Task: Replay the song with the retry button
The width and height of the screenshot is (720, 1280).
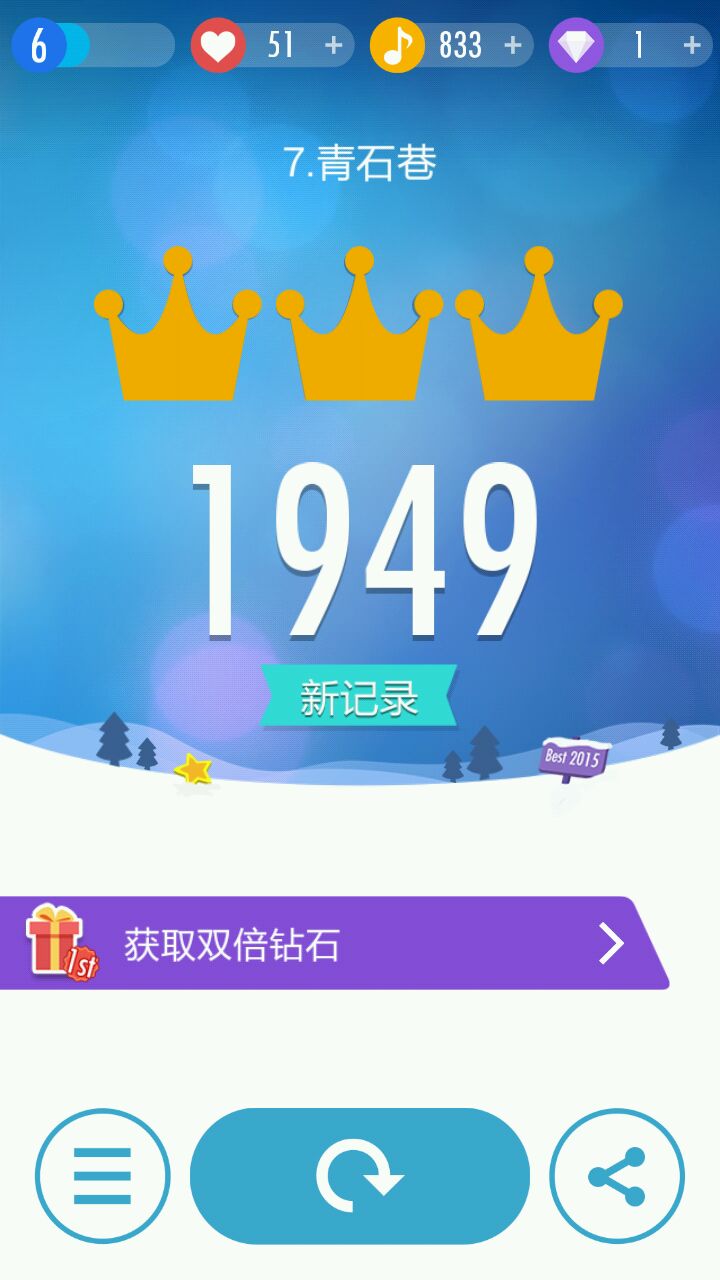Action: click(x=359, y=1176)
